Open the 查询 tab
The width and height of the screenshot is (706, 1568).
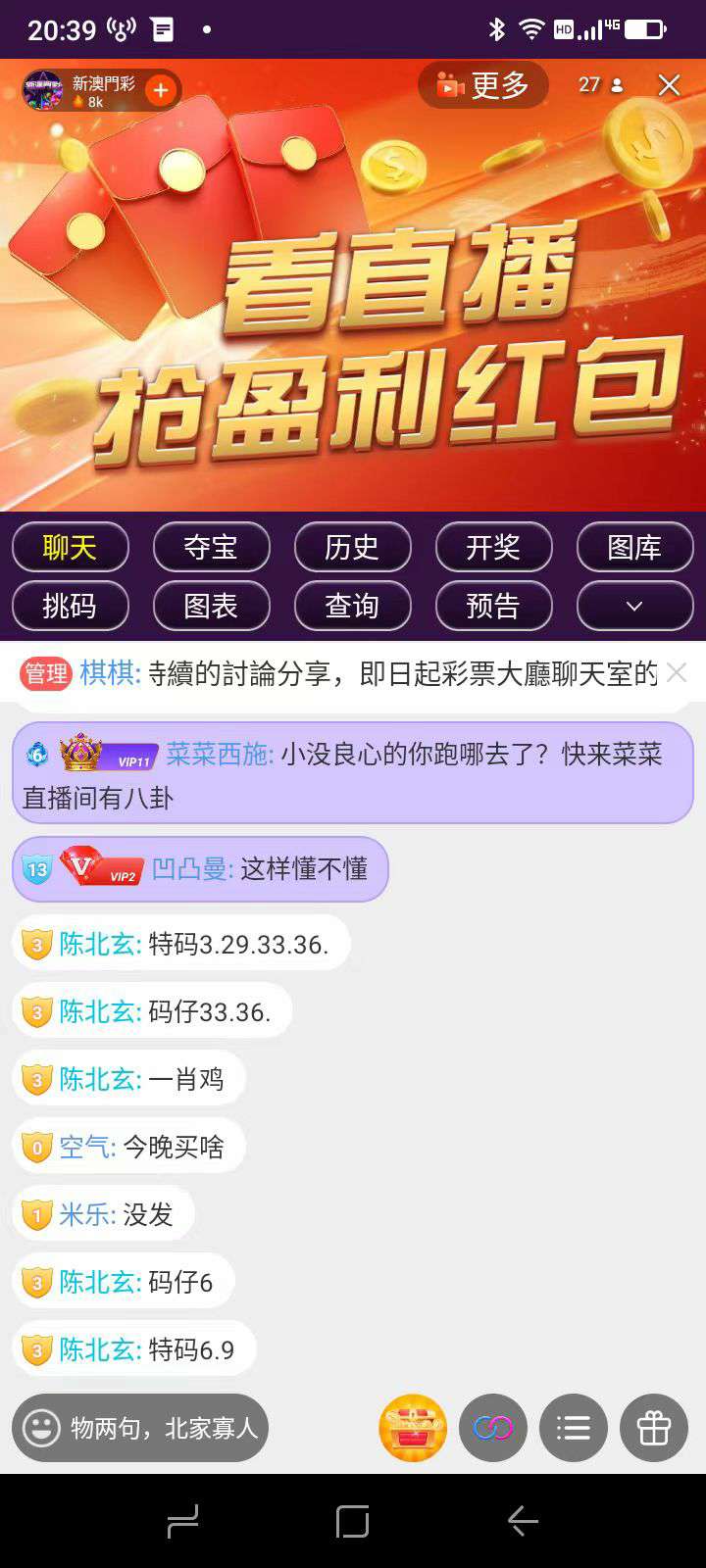point(352,606)
